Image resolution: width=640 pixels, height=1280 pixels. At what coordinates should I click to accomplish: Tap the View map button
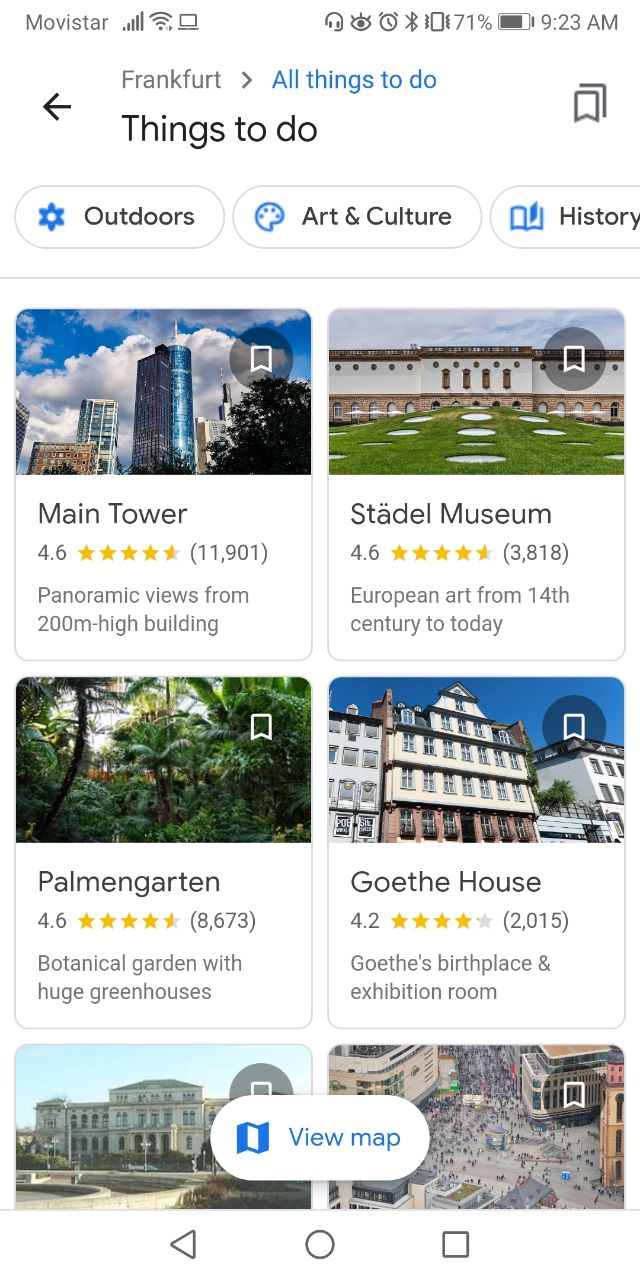320,1137
